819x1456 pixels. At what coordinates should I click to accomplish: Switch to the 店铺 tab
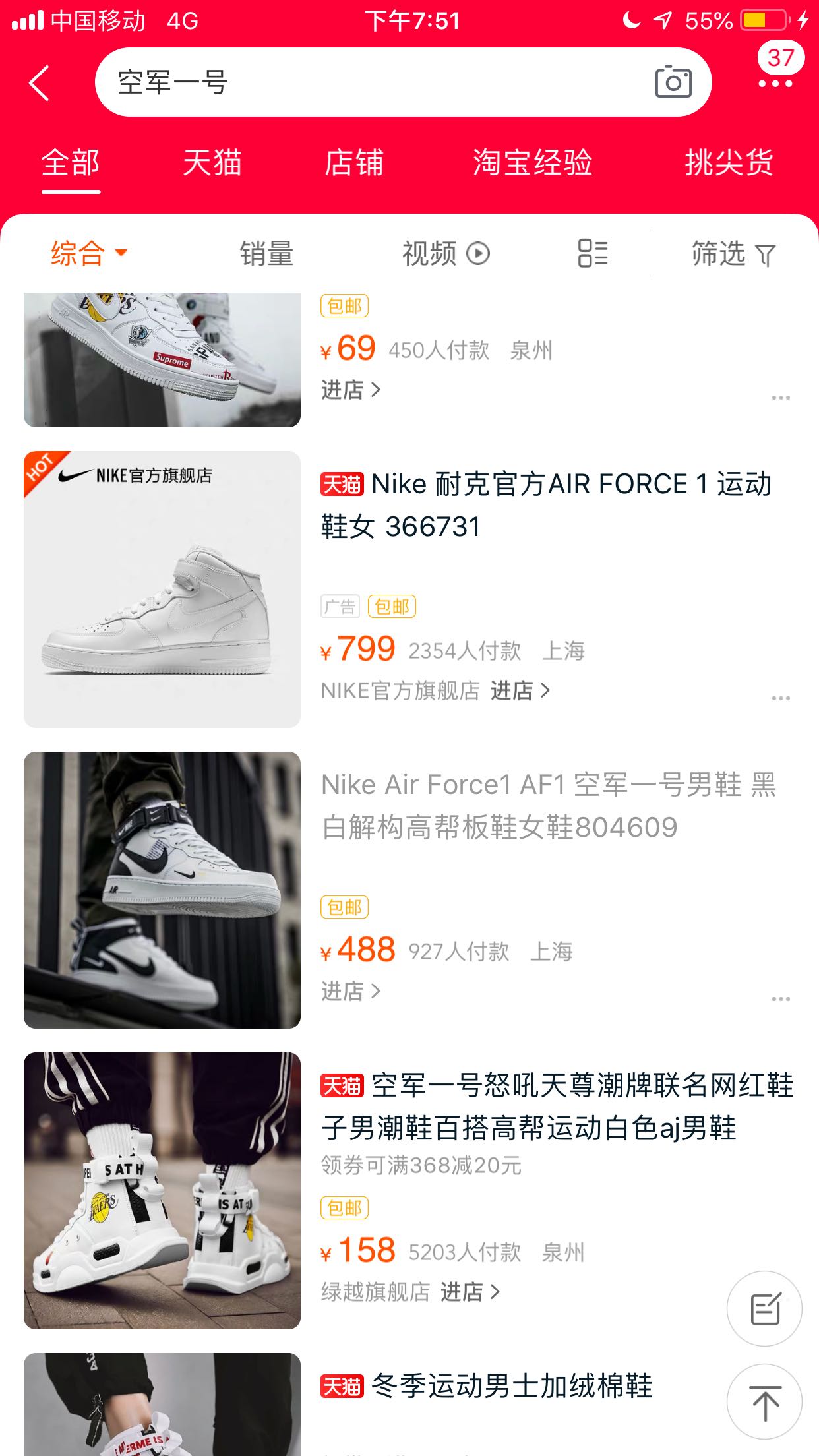[354, 163]
